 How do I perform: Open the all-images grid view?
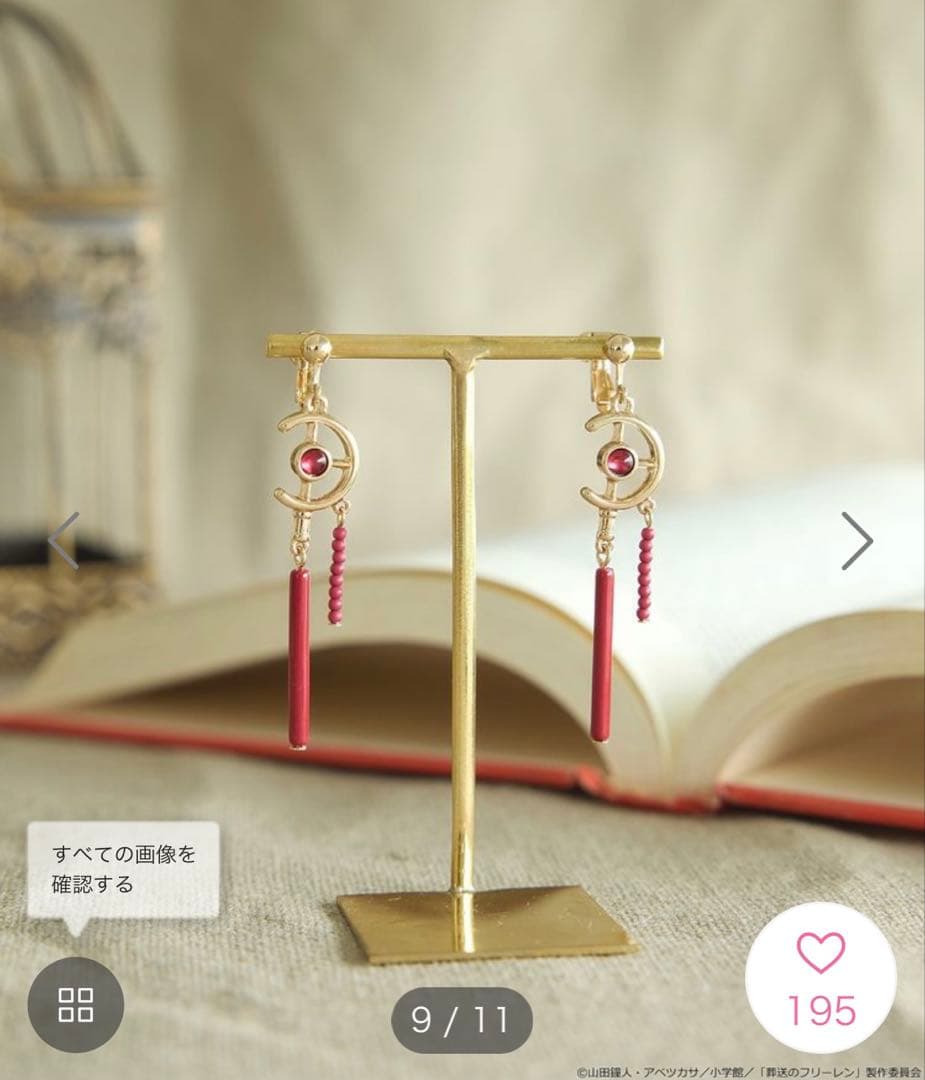click(x=76, y=1003)
